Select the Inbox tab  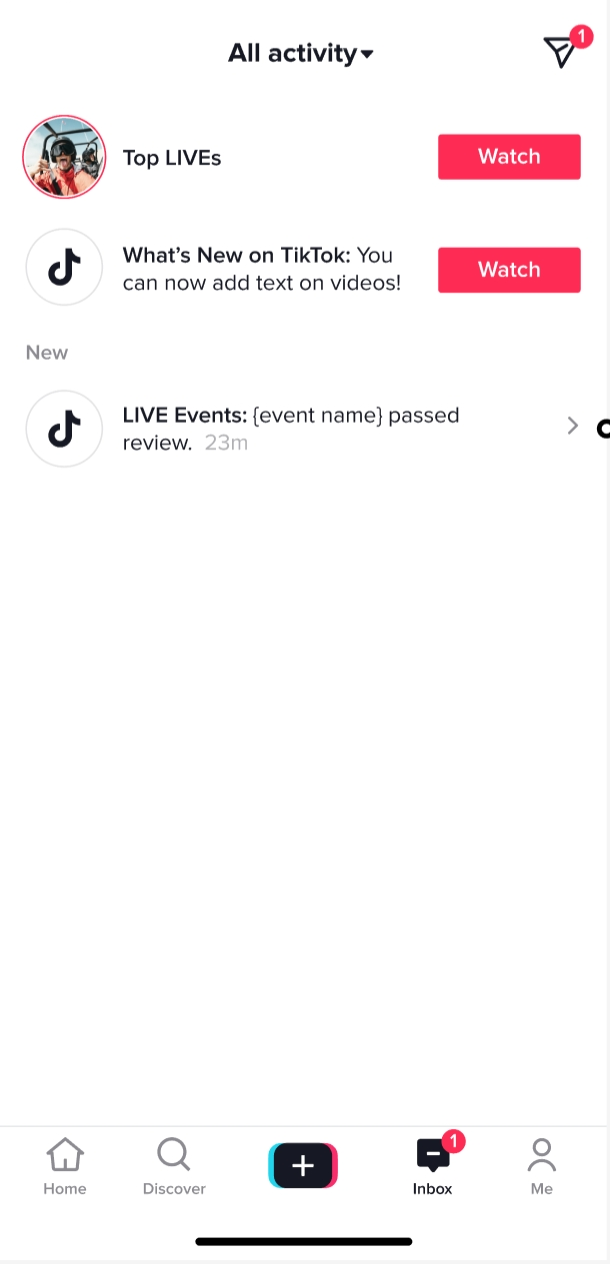pyautogui.click(x=433, y=1166)
